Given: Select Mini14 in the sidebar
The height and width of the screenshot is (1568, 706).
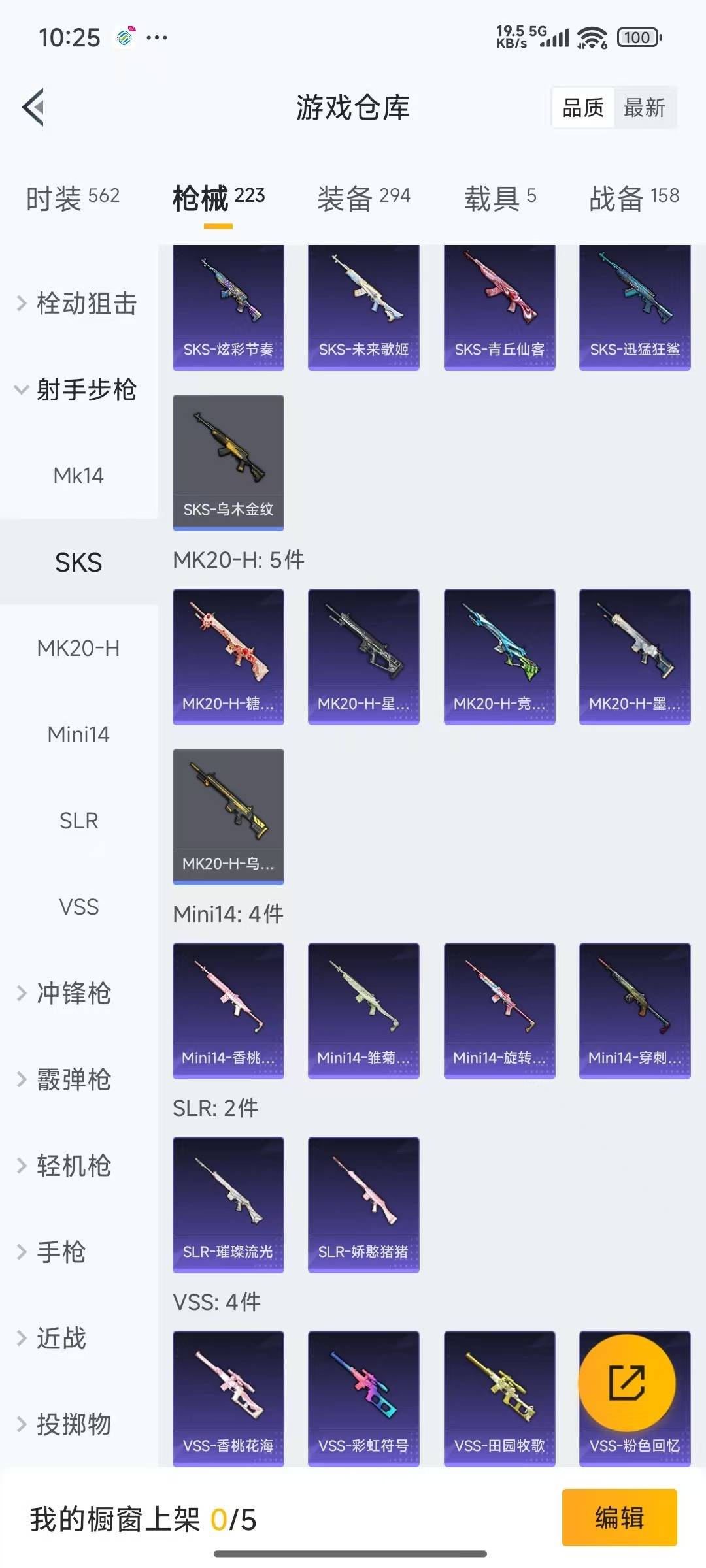Looking at the screenshot, I should point(78,734).
